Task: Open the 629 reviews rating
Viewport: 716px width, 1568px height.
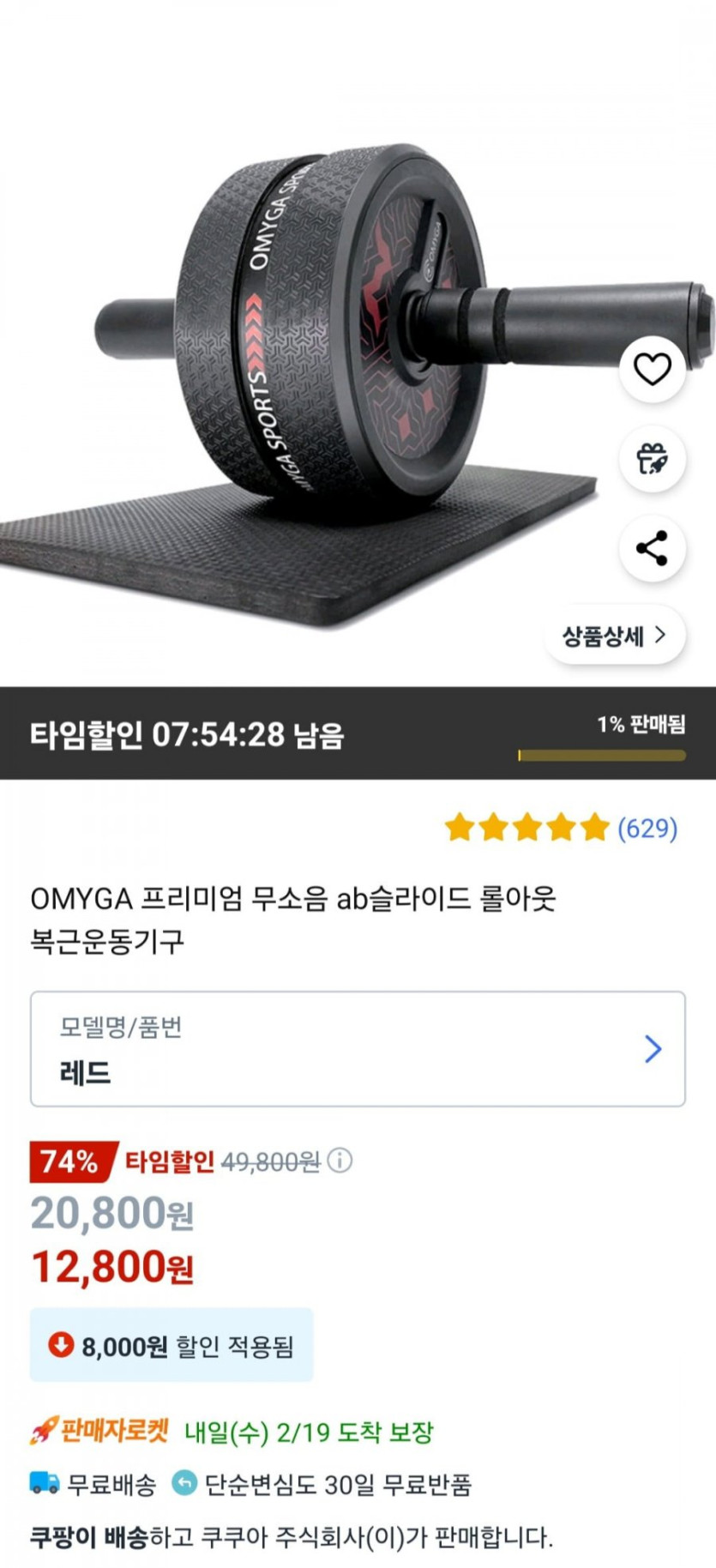Action: [561, 829]
